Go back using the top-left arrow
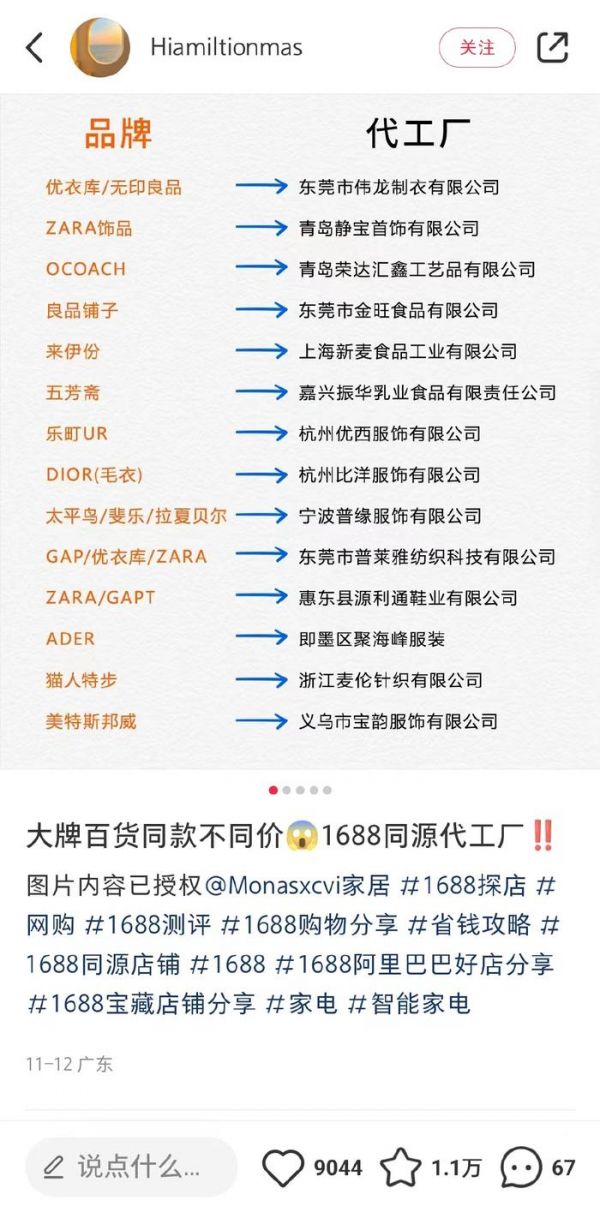 [x=35, y=47]
